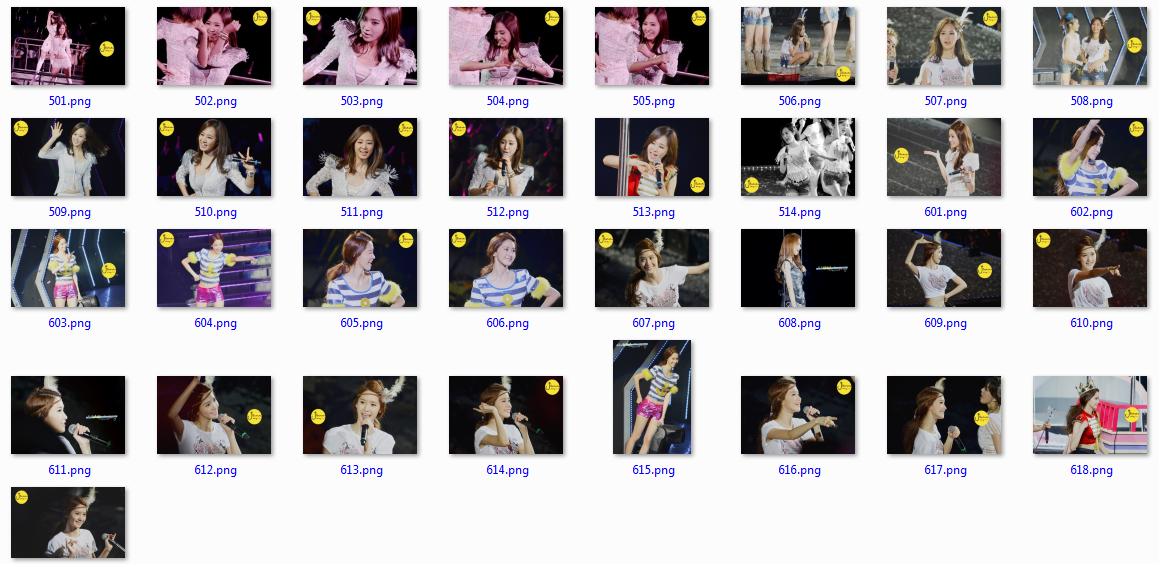Viewport: 1159px width, 564px height.
Task: Choose file 511.png
Action: pos(360,158)
